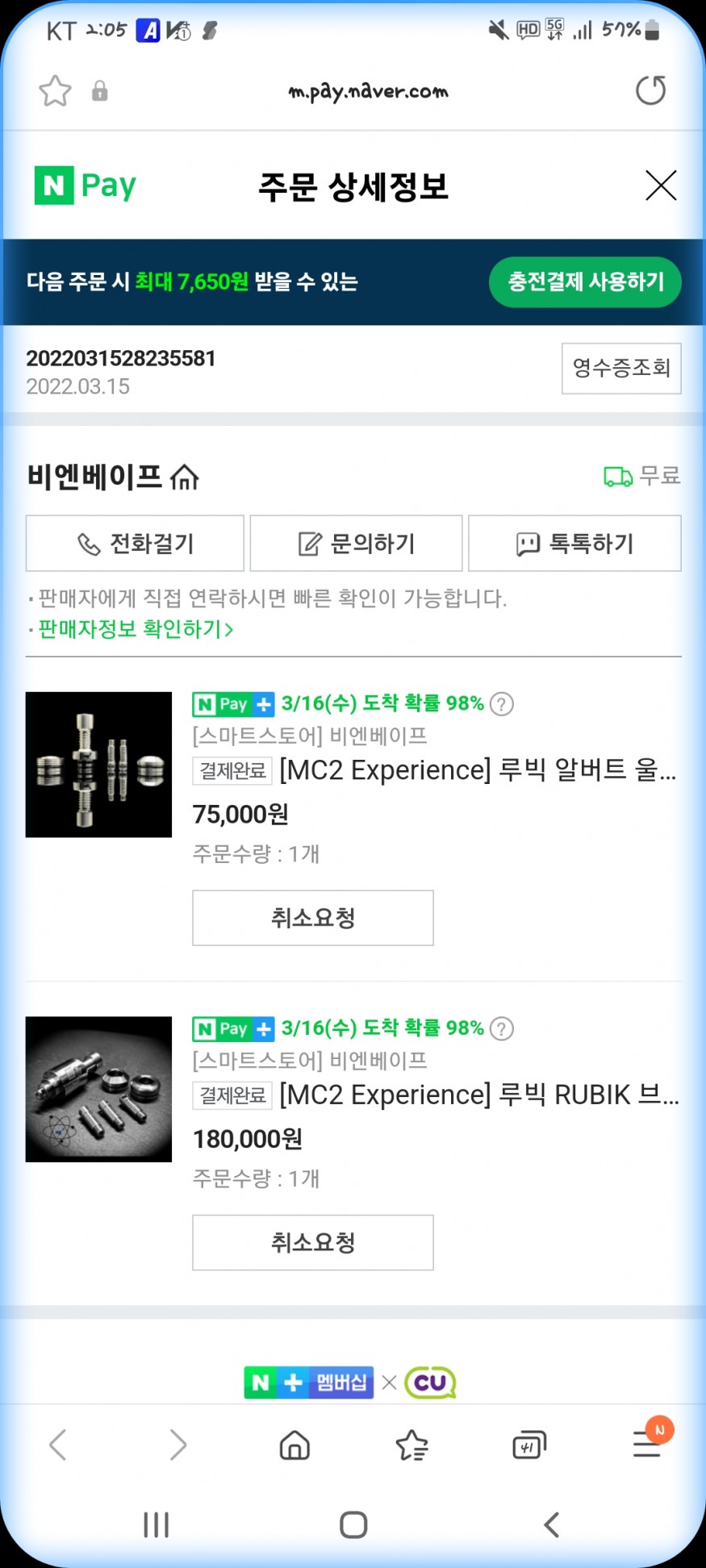Request cancellation of the 75,000원 item
The height and width of the screenshot is (1568, 706).
tap(312, 918)
